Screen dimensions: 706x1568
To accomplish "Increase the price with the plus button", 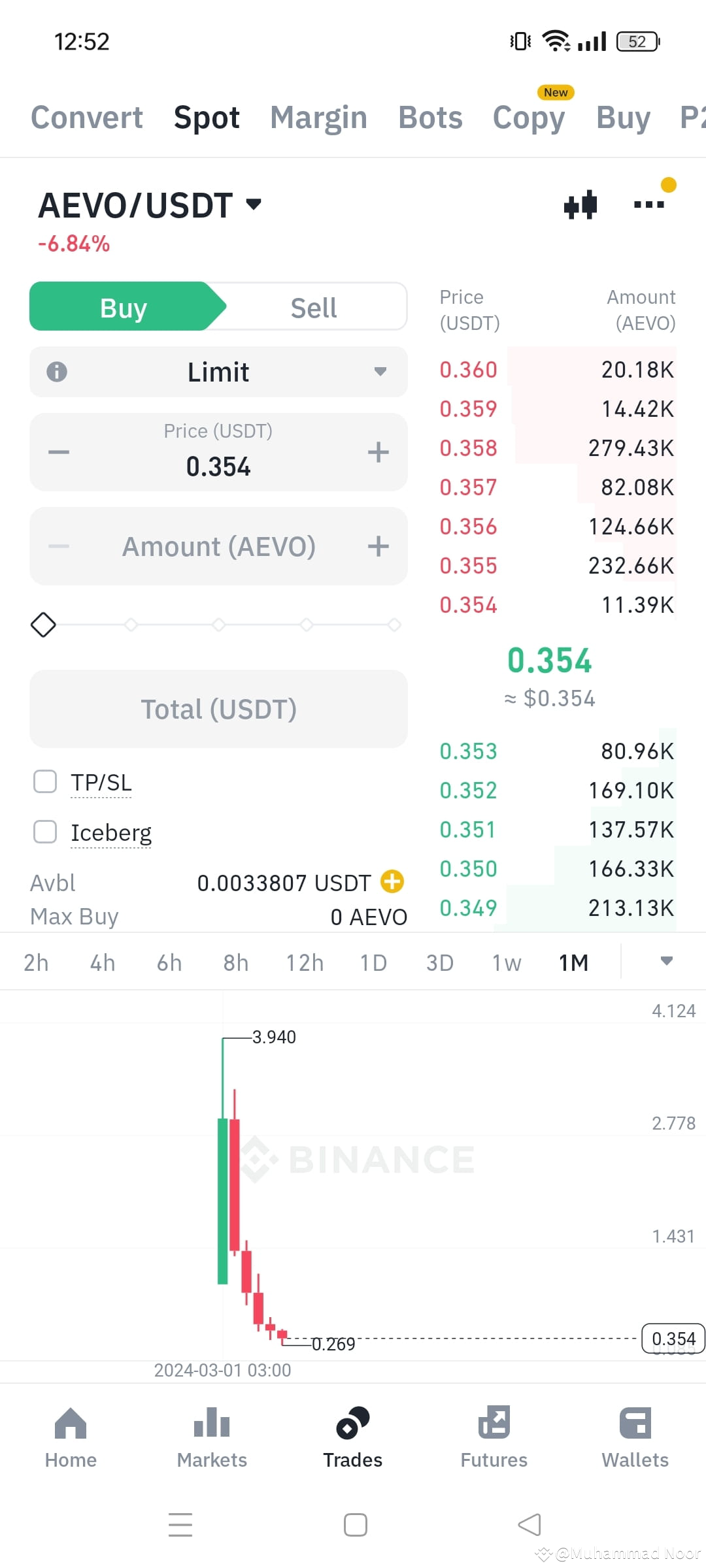I will click(378, 452).
